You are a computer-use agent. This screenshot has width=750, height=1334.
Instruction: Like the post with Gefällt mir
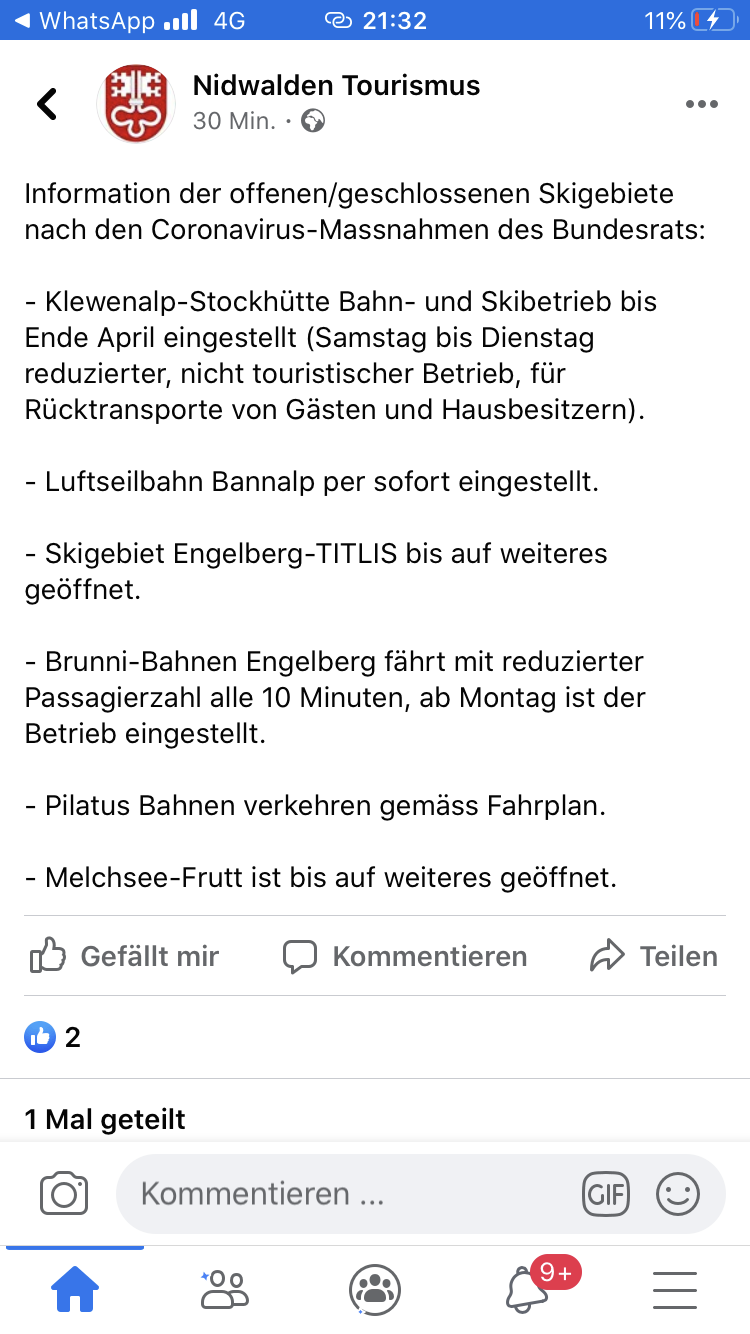point(125,956)
